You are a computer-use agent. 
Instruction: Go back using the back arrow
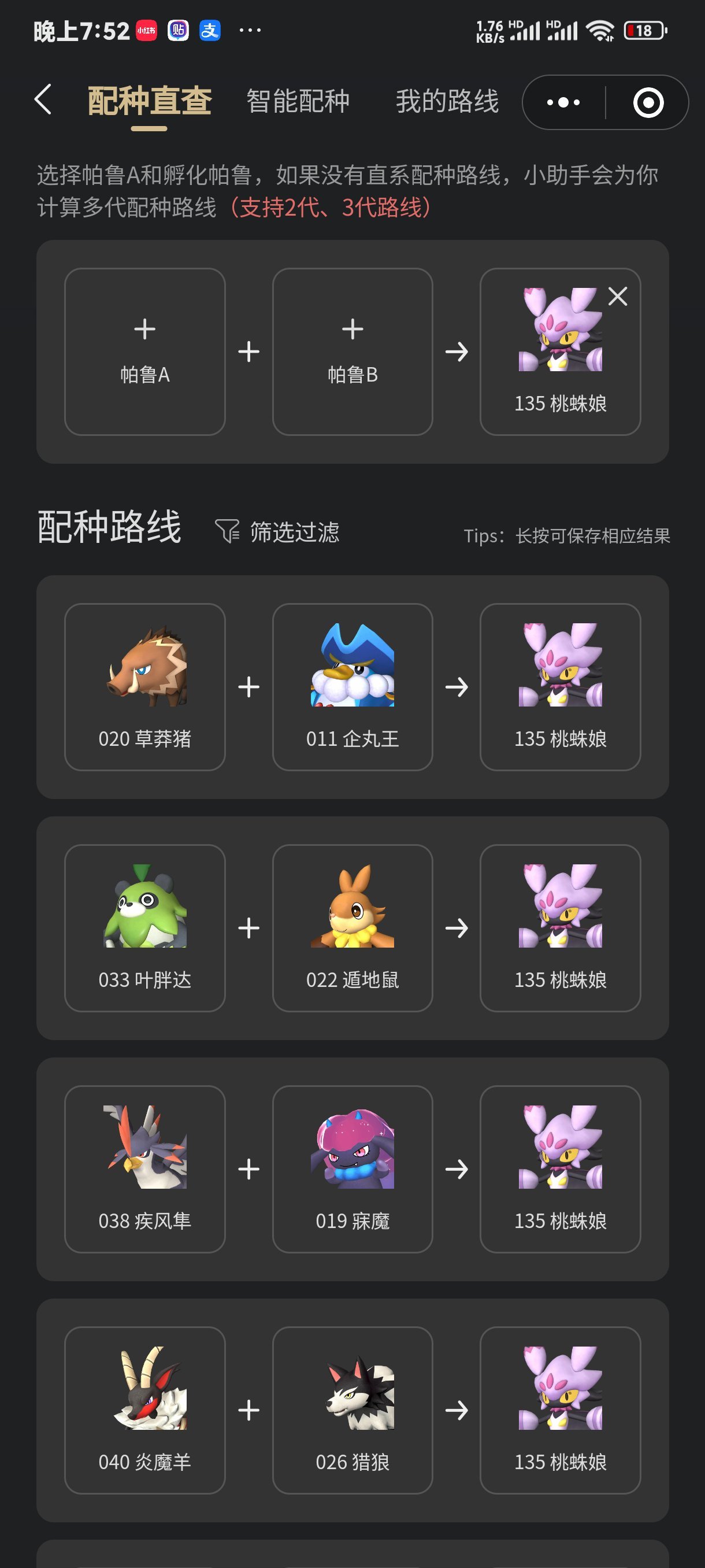pos(43,100)
